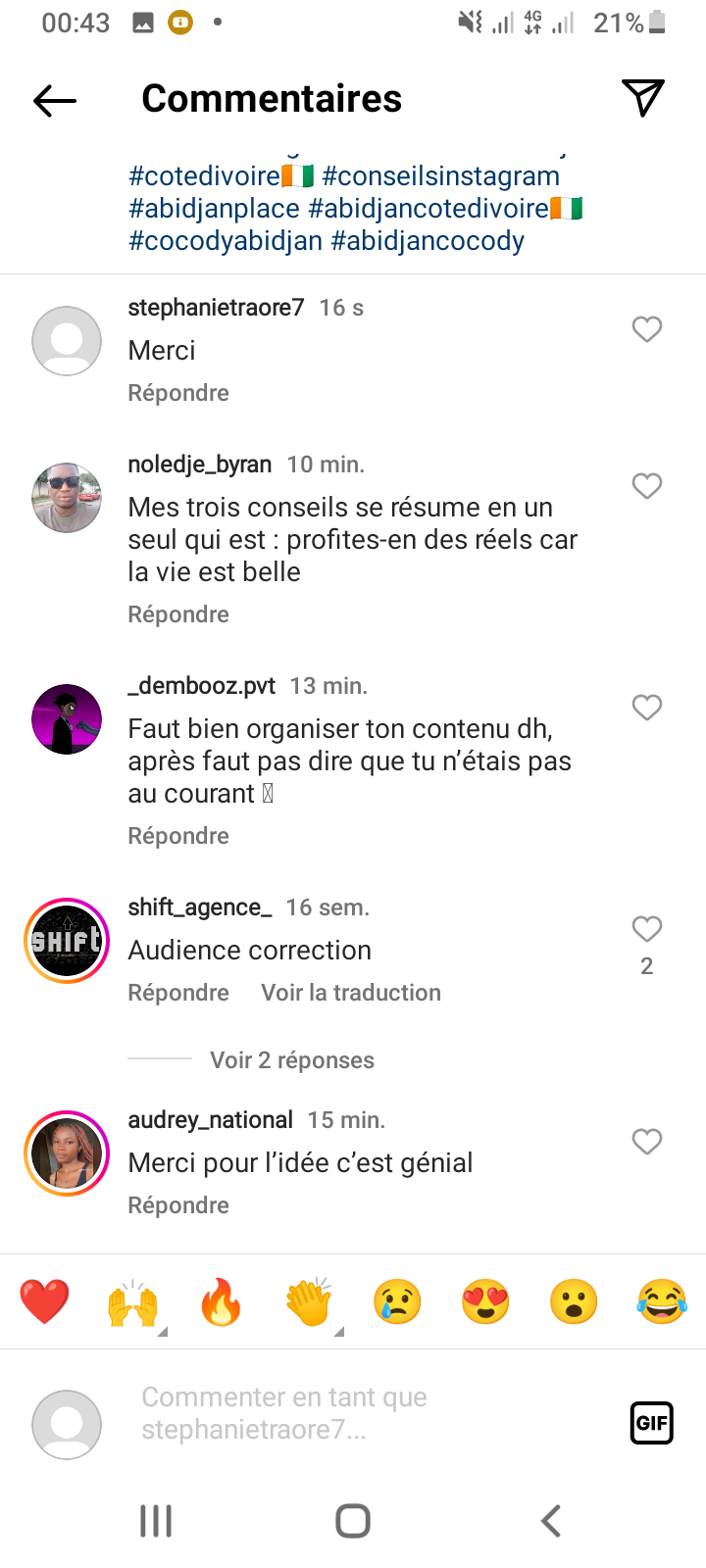Open the system recent apps view
Screen dimensions: 706x1568
(156, 1521)
